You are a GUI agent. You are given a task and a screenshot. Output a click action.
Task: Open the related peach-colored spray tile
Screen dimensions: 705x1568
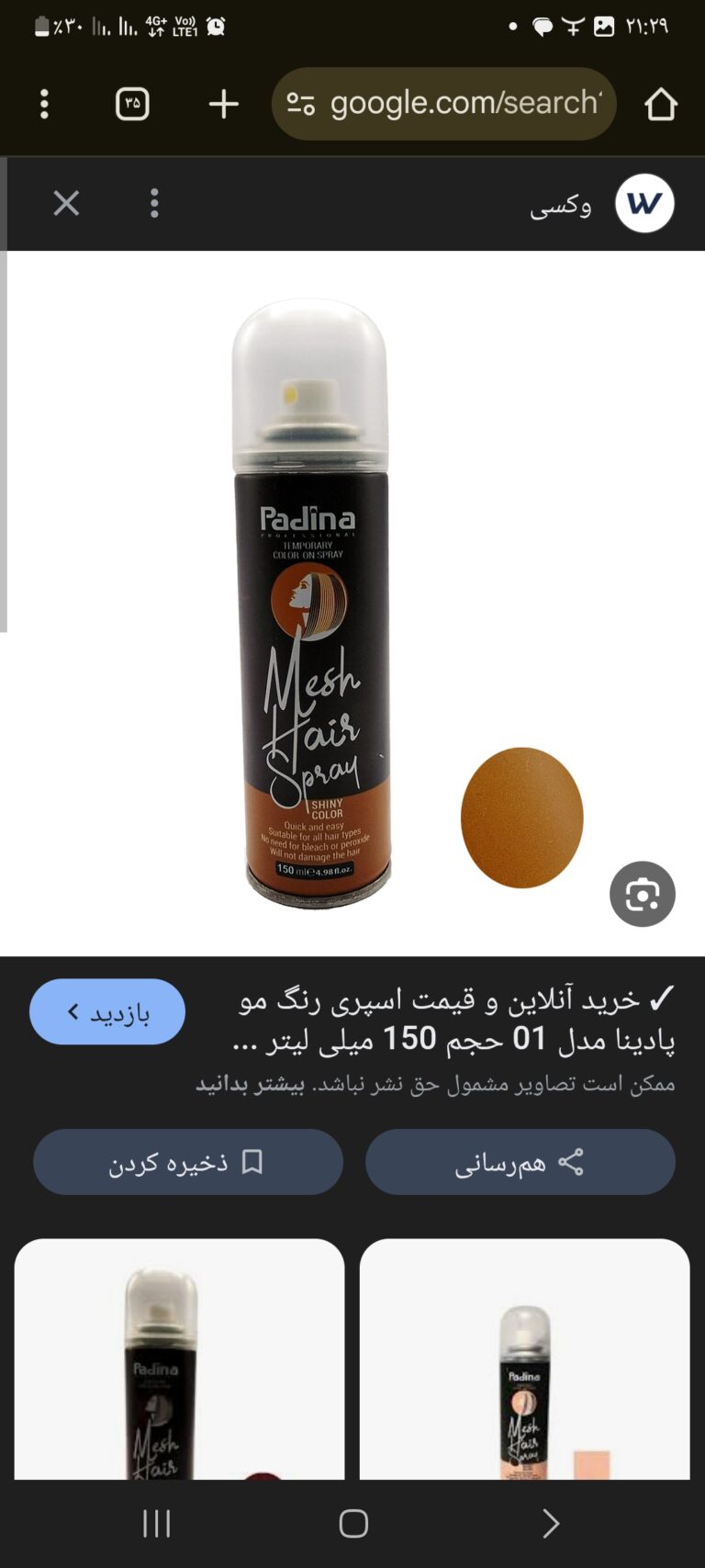click(525, 1359)
